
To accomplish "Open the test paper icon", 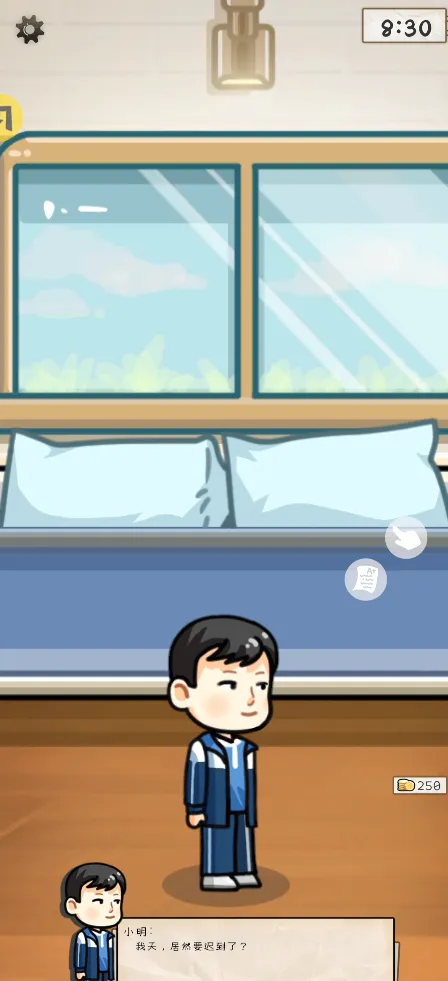I will click(x=365, y=579).
